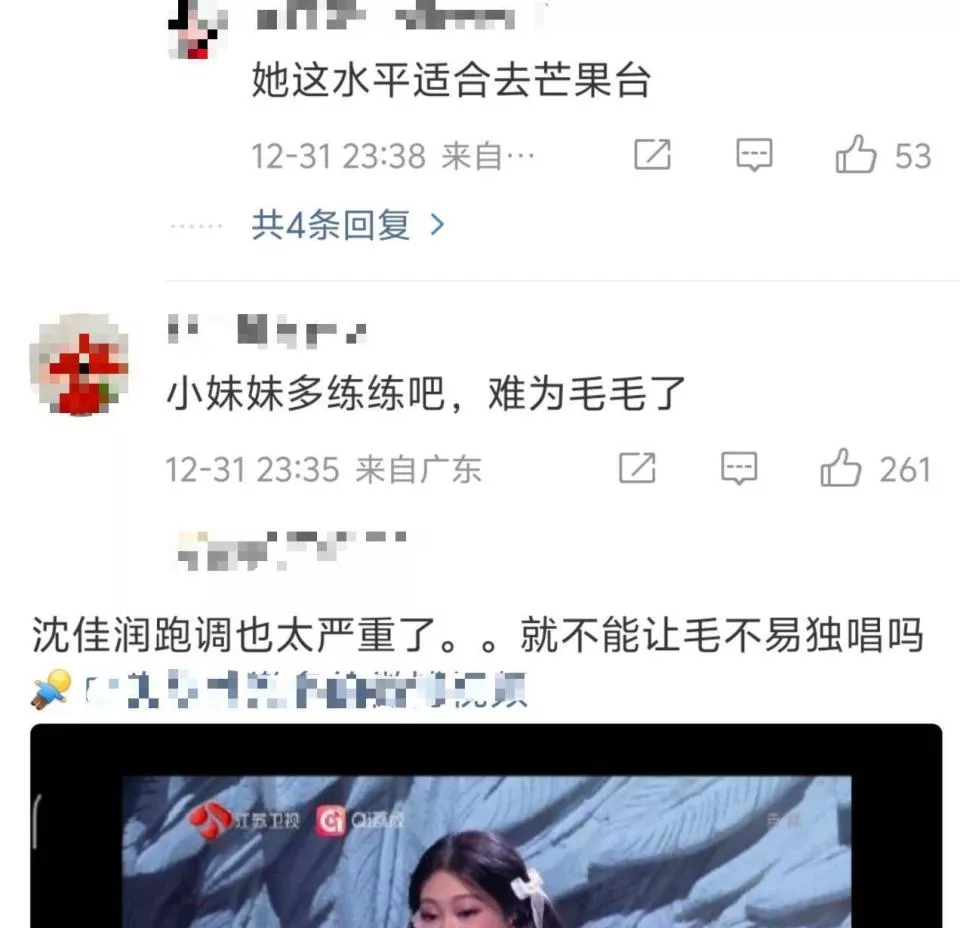Like the comment about 芒果台
This screenshot has width=960, height=928.
[856, 156]
